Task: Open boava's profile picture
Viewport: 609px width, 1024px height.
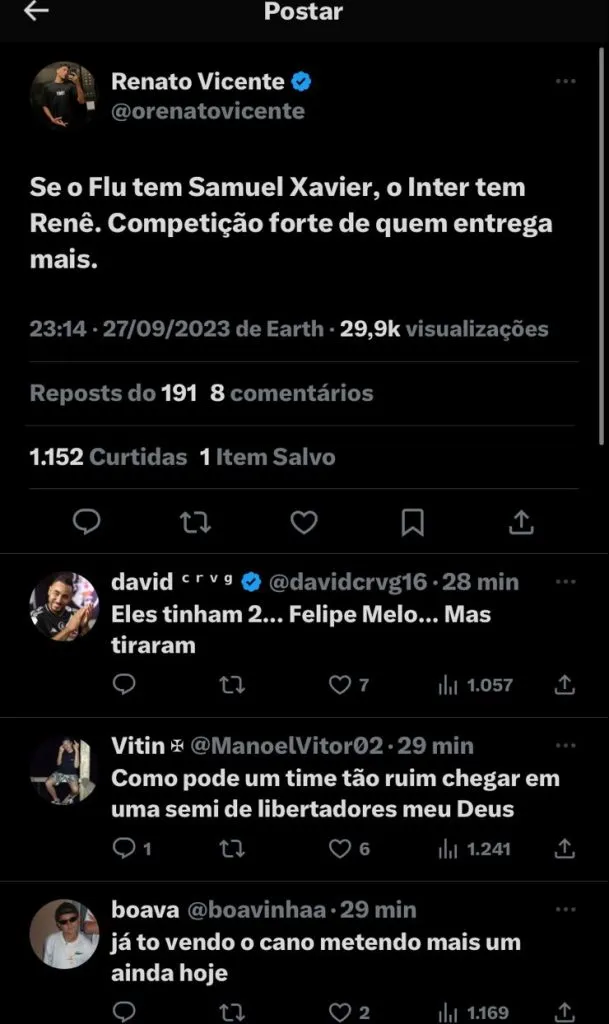Action: pos(64,934)
